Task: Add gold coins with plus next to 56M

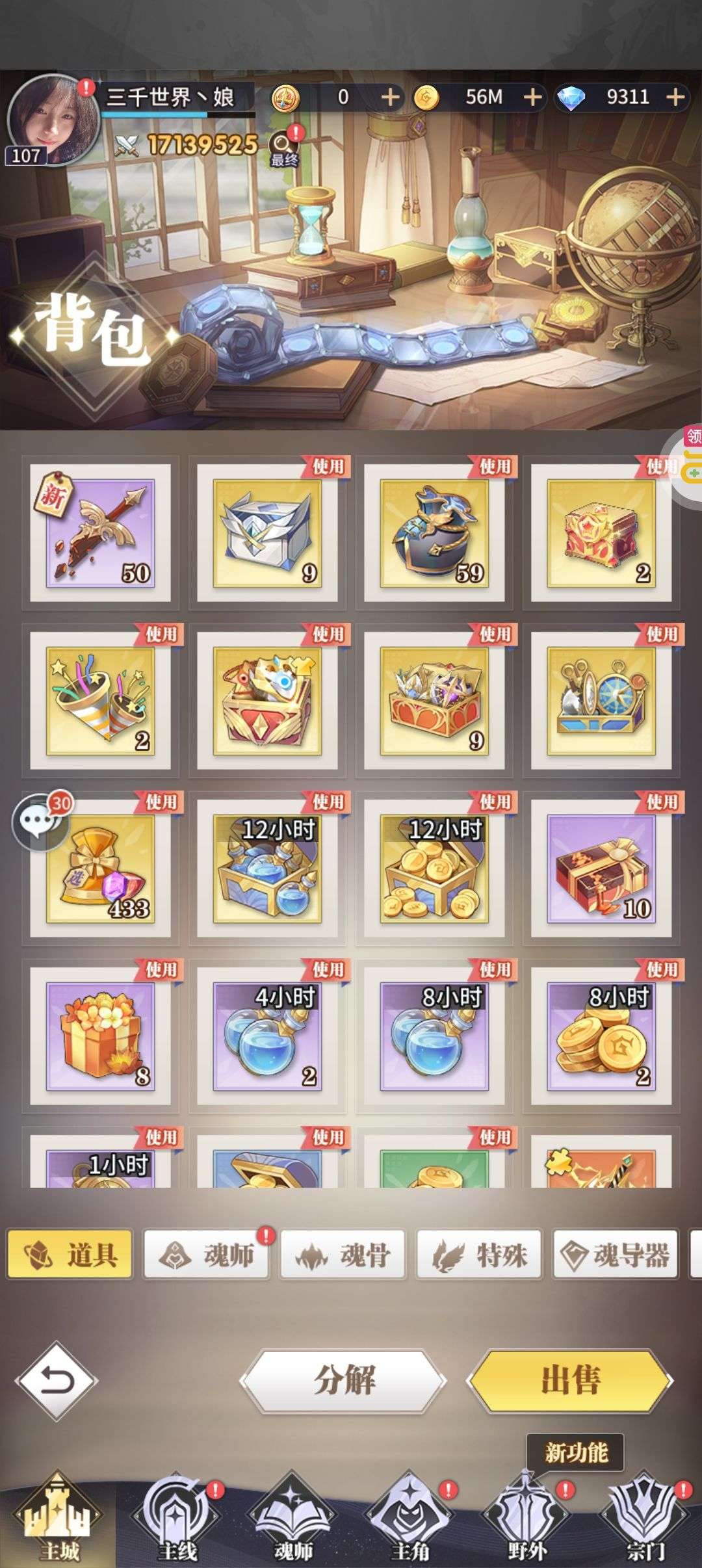Action: 532,98
